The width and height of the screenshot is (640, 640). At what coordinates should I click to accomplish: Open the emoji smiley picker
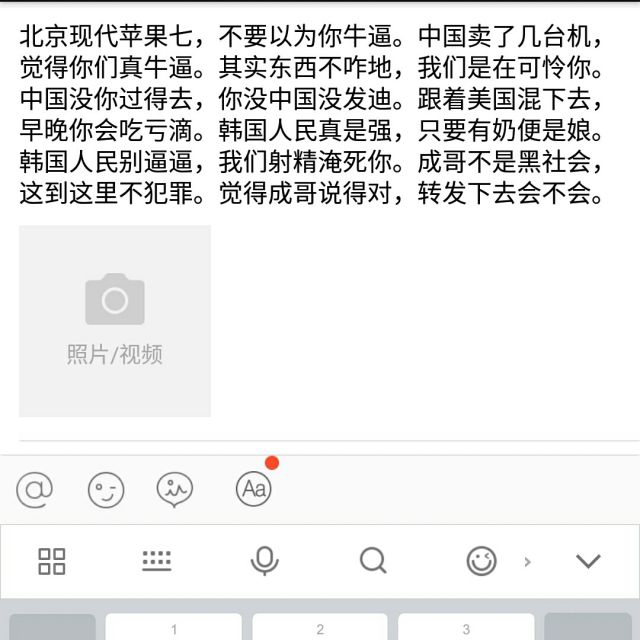[x=106, y=489]
